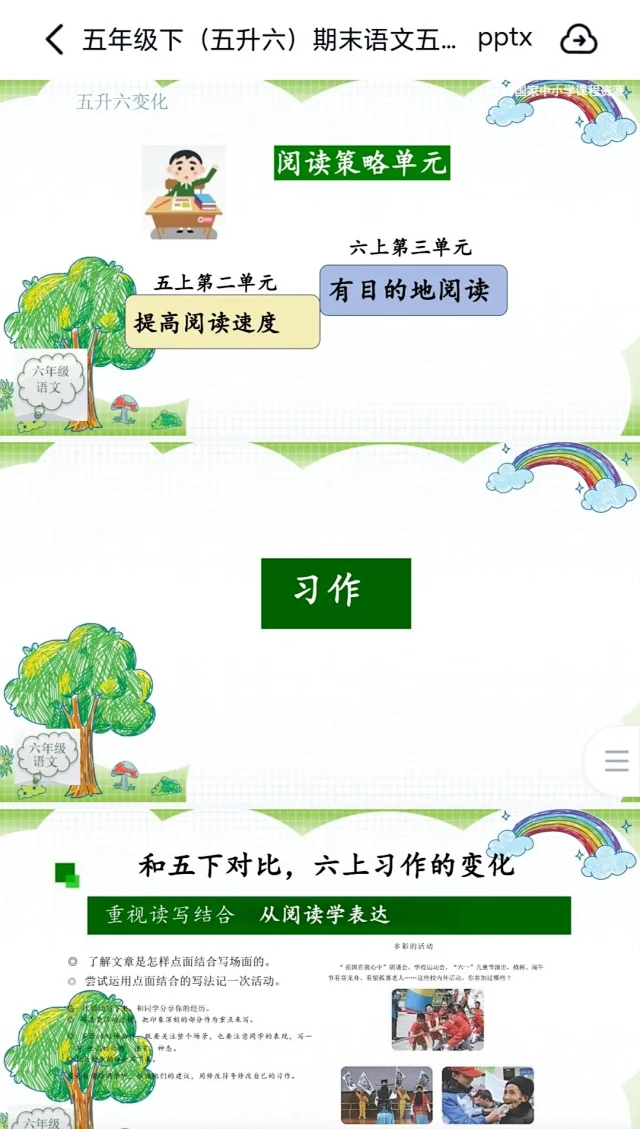Open the floating slide list menu
Image resolution: width=640 pixels, height=1129 pixels.
[x=616, y=762]
